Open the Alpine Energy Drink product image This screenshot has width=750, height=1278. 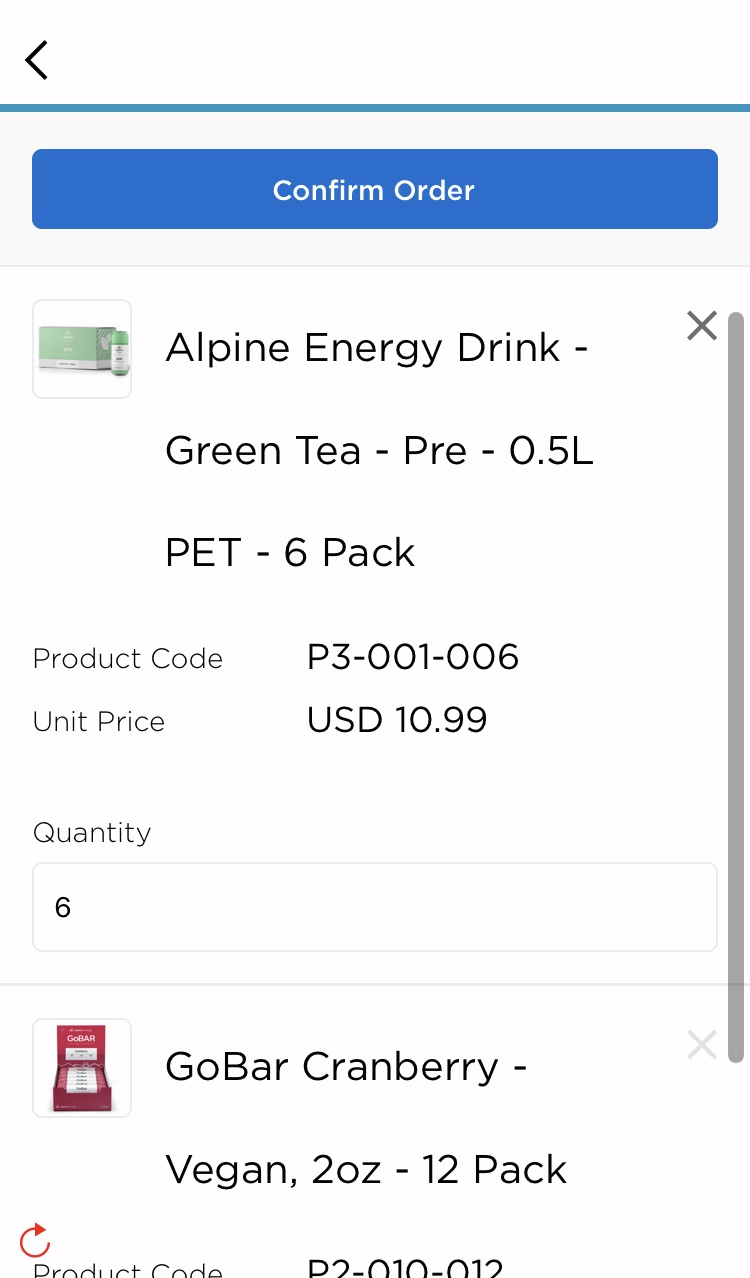(x=82, y=349)
